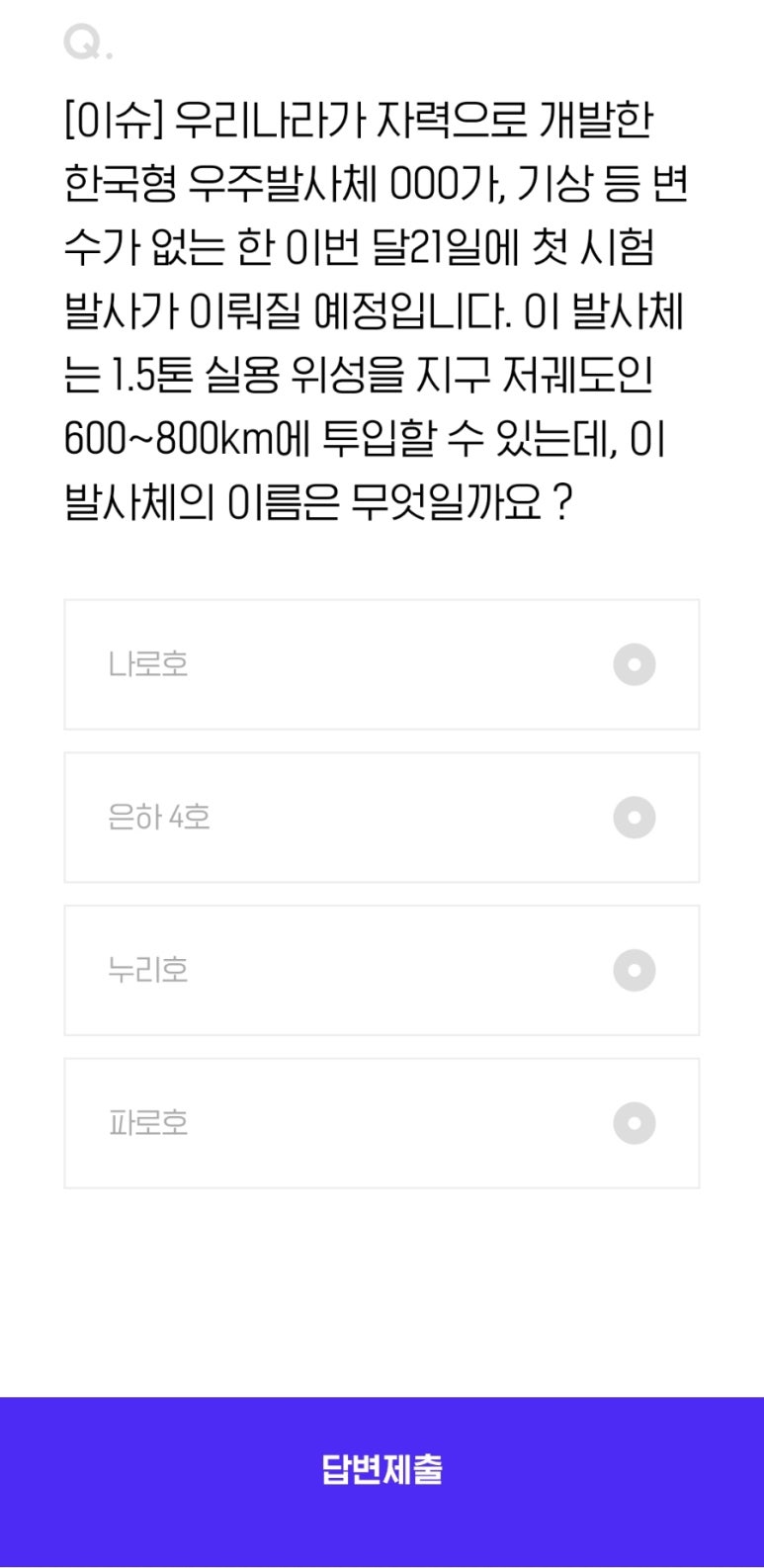This screenshot has width=764, height=1568.
Task: Pick the 누리호 answer option
Action: click(x=382, y=970)
